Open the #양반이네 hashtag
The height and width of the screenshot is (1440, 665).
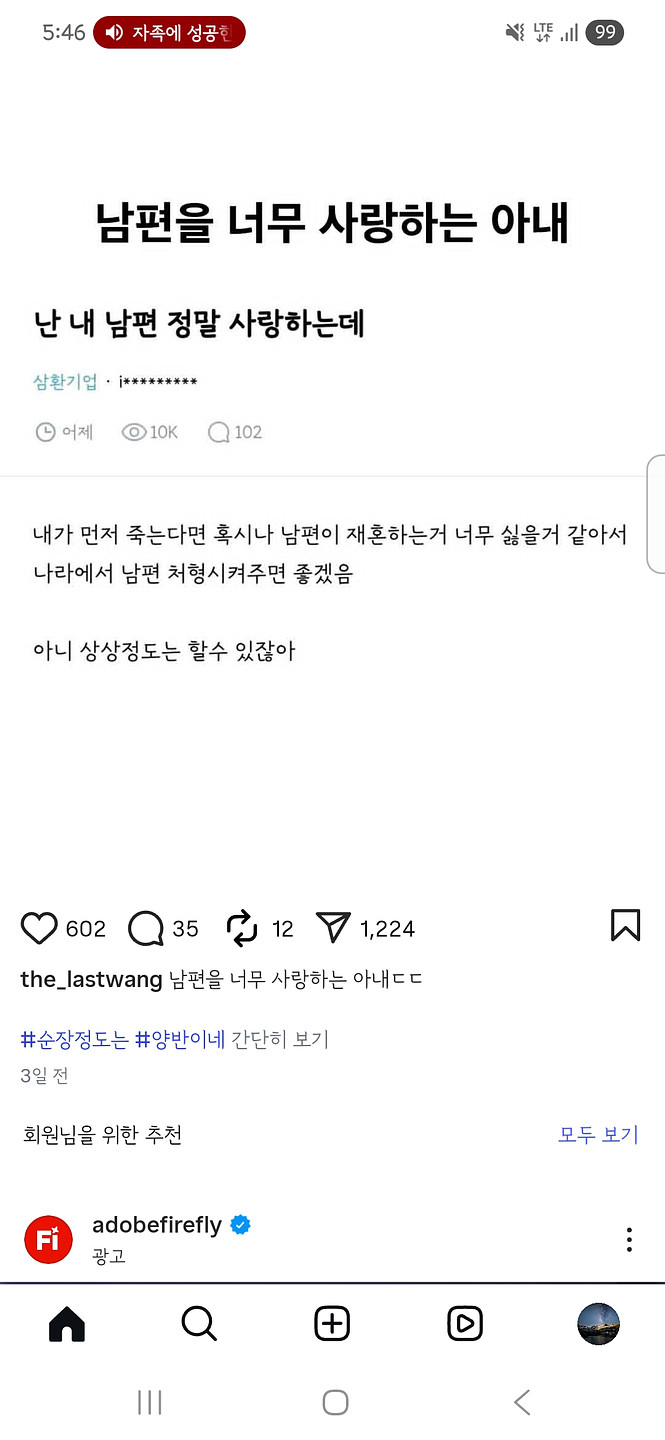point(180,1040)
